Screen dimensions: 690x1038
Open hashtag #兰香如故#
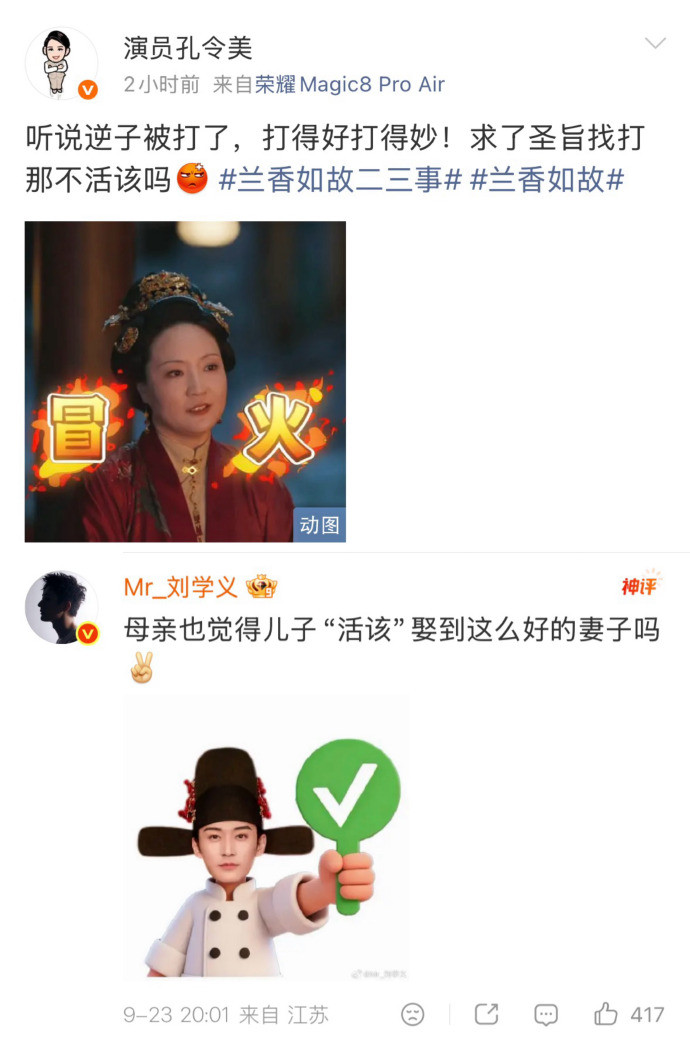pyautogui.click(x=547, y=179)
